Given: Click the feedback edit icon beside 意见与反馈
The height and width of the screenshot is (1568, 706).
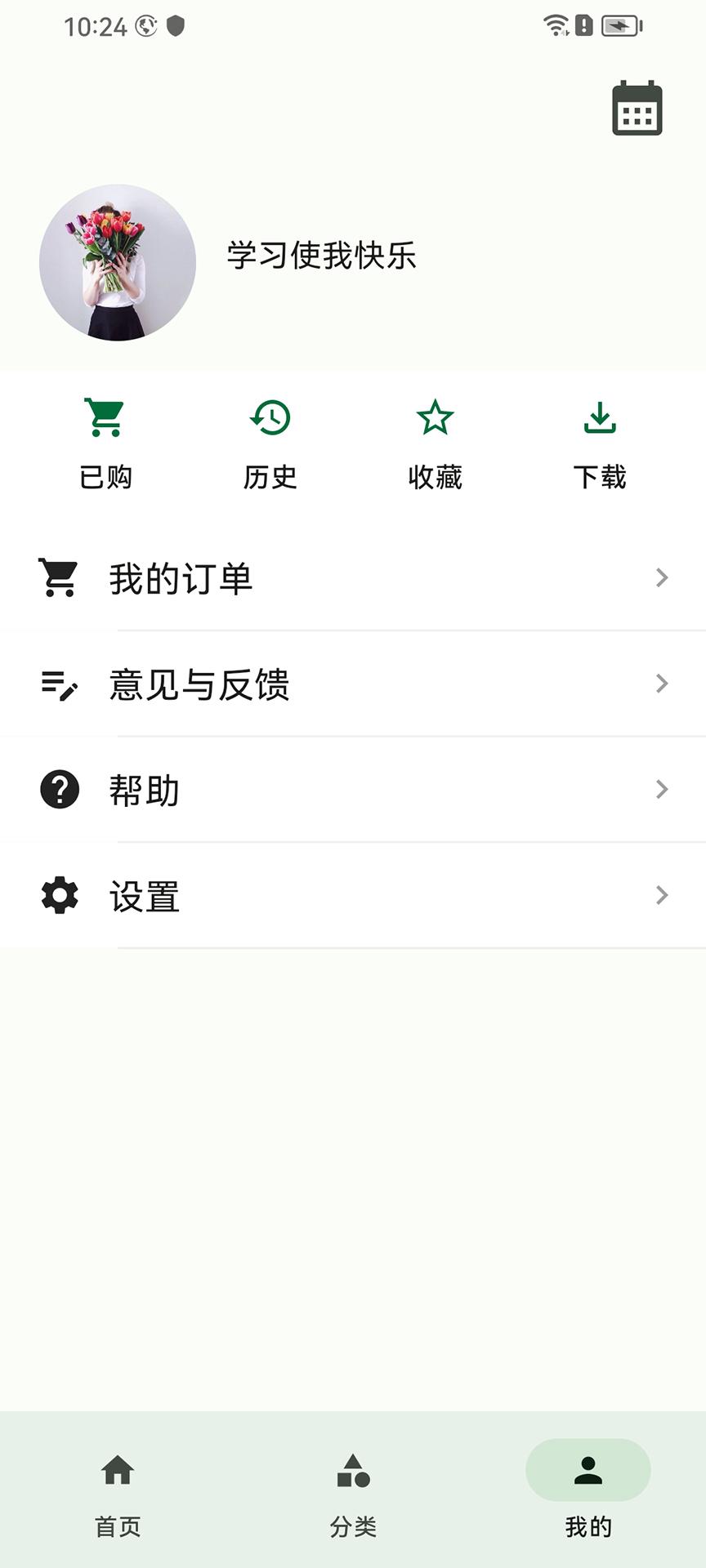Looking at the screenshot, I should tap(57, 684).
